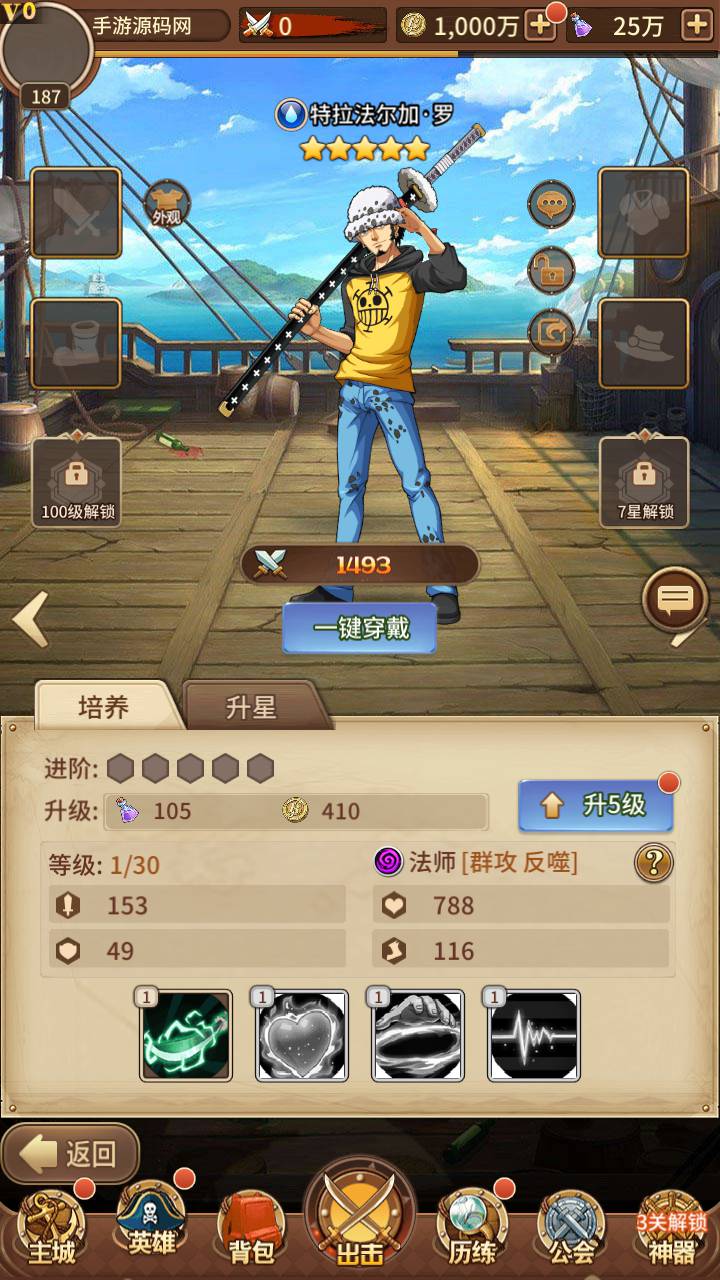720x1280 pixels.
Task: Switch to the 升星 tab
Action: [x=251, y=707]
